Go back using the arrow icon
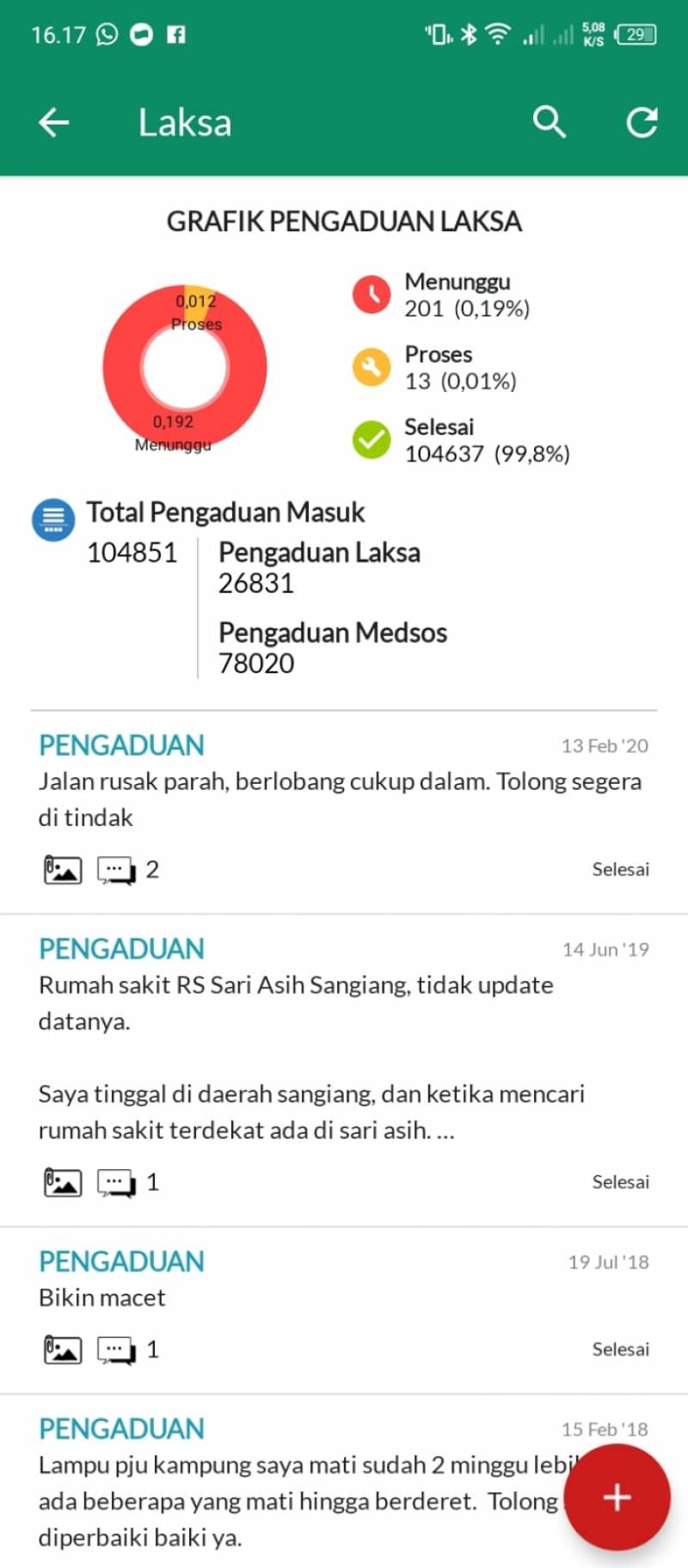This screenshot has height=1568, width=688. (x=53, y=122)
